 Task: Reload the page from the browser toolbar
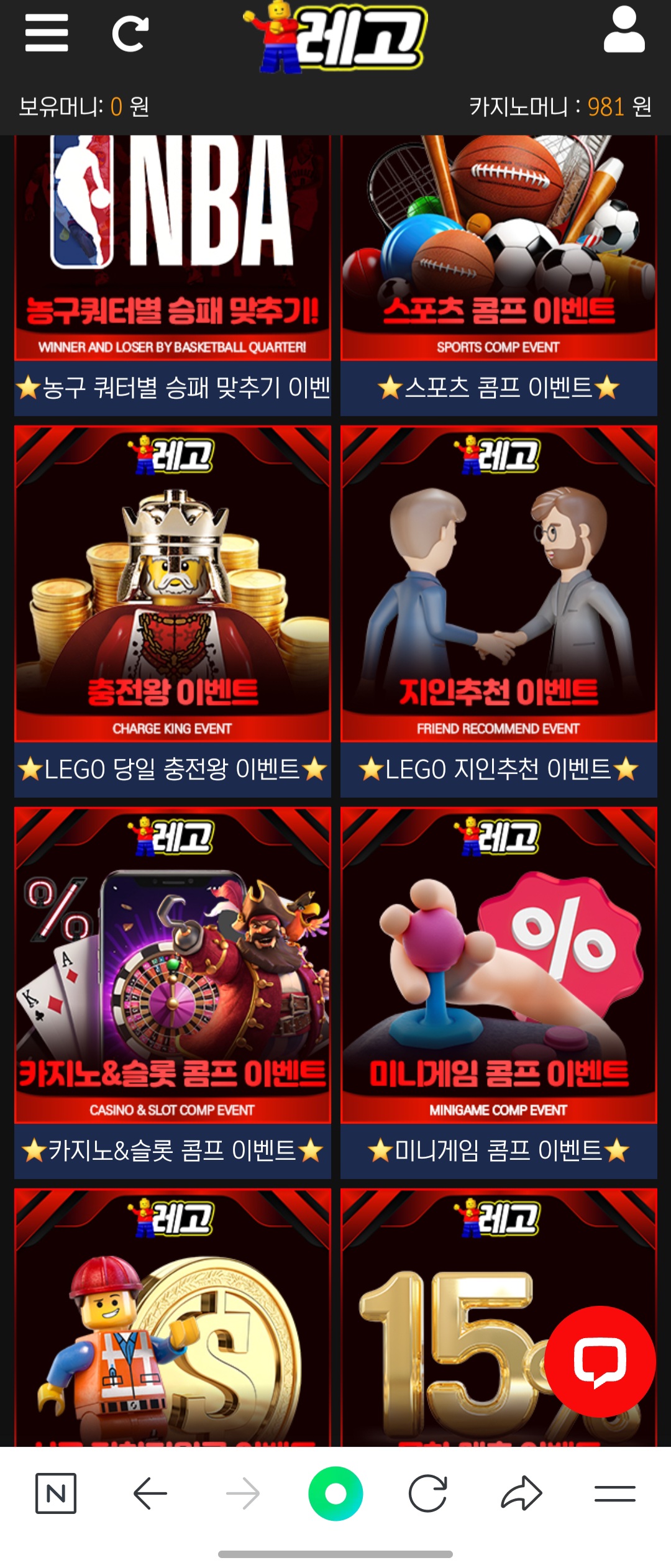[428, 1493]
